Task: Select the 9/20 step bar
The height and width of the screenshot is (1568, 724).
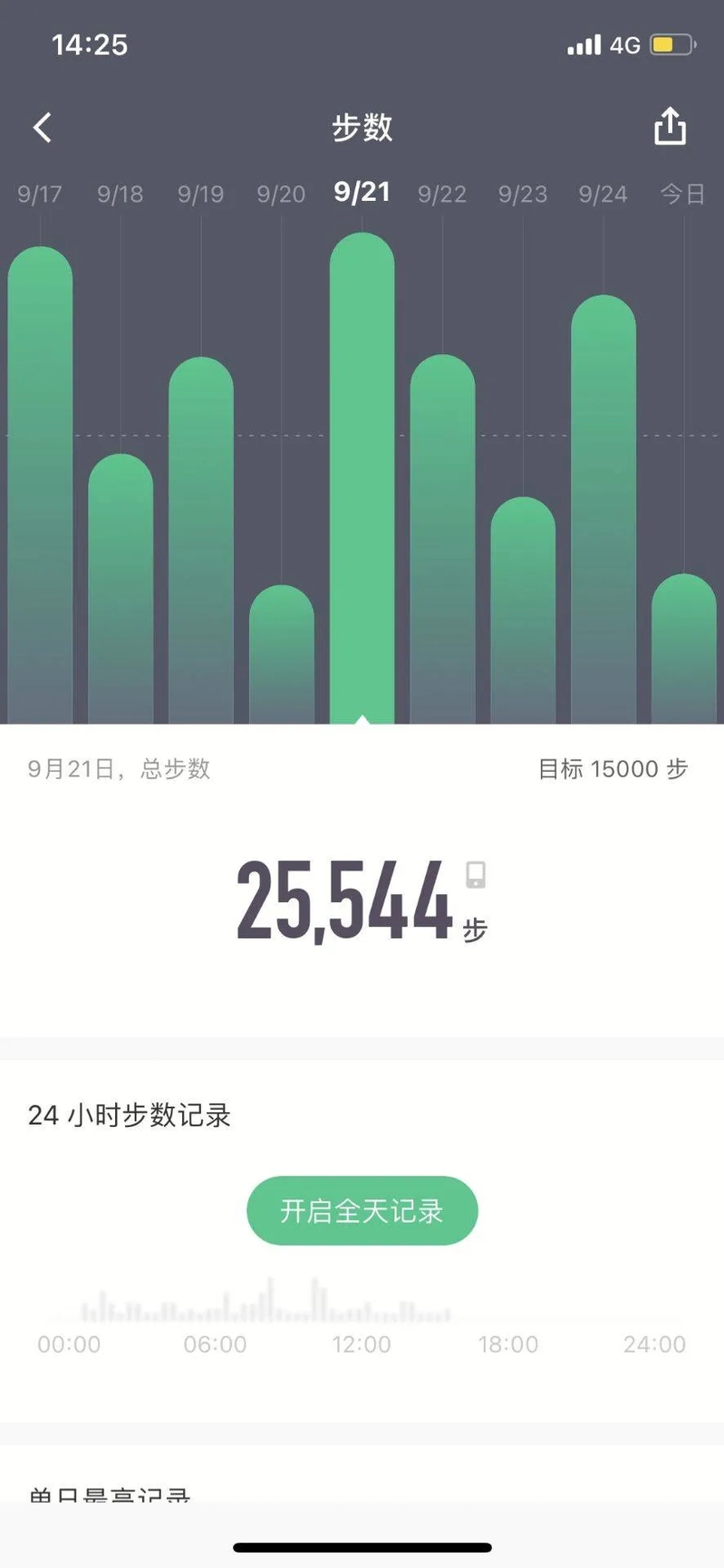Action: click(x=282, y=654)
